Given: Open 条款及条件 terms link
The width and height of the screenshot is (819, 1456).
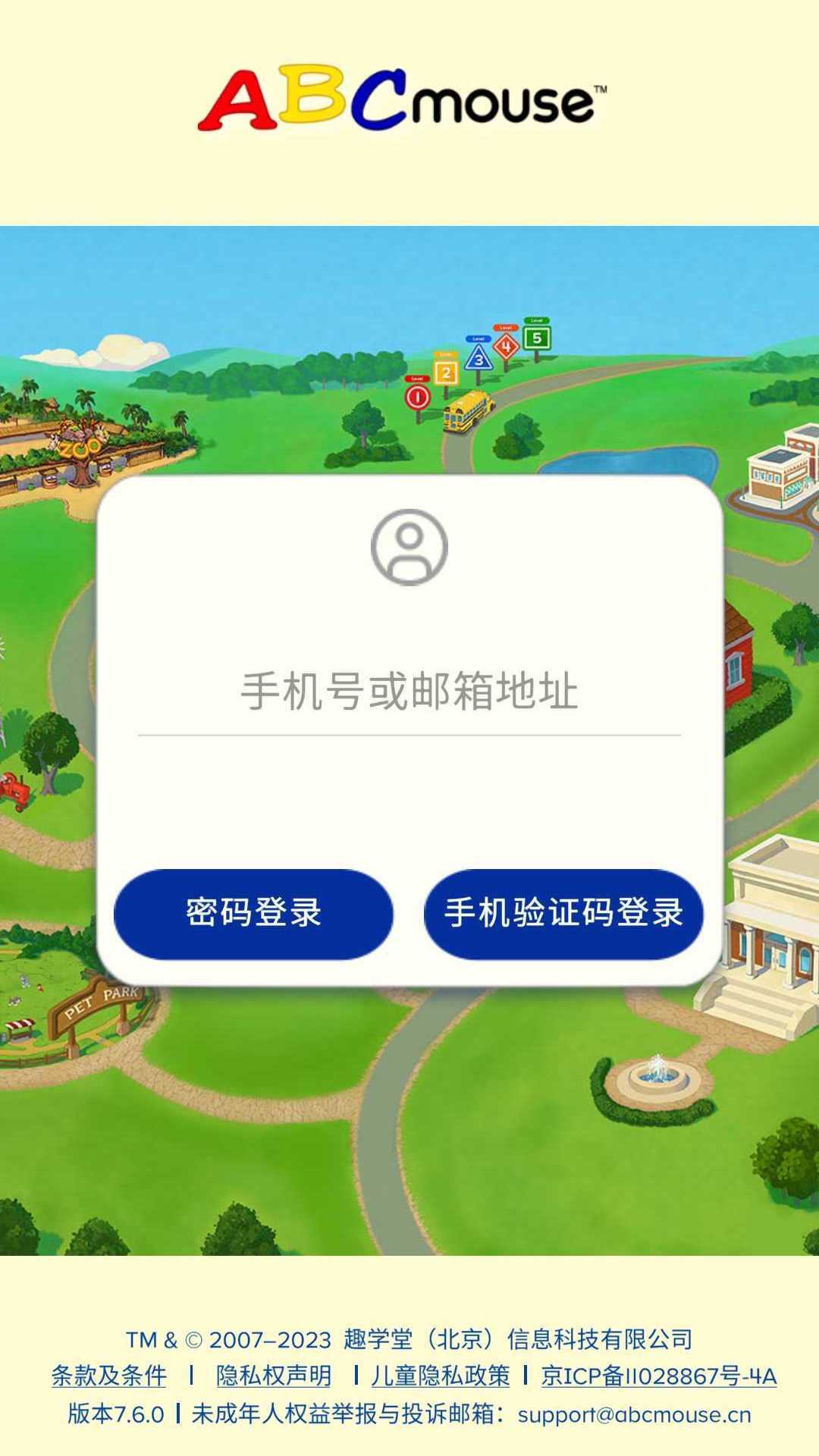Looking at the screenshot, I should coord(109,1376).
